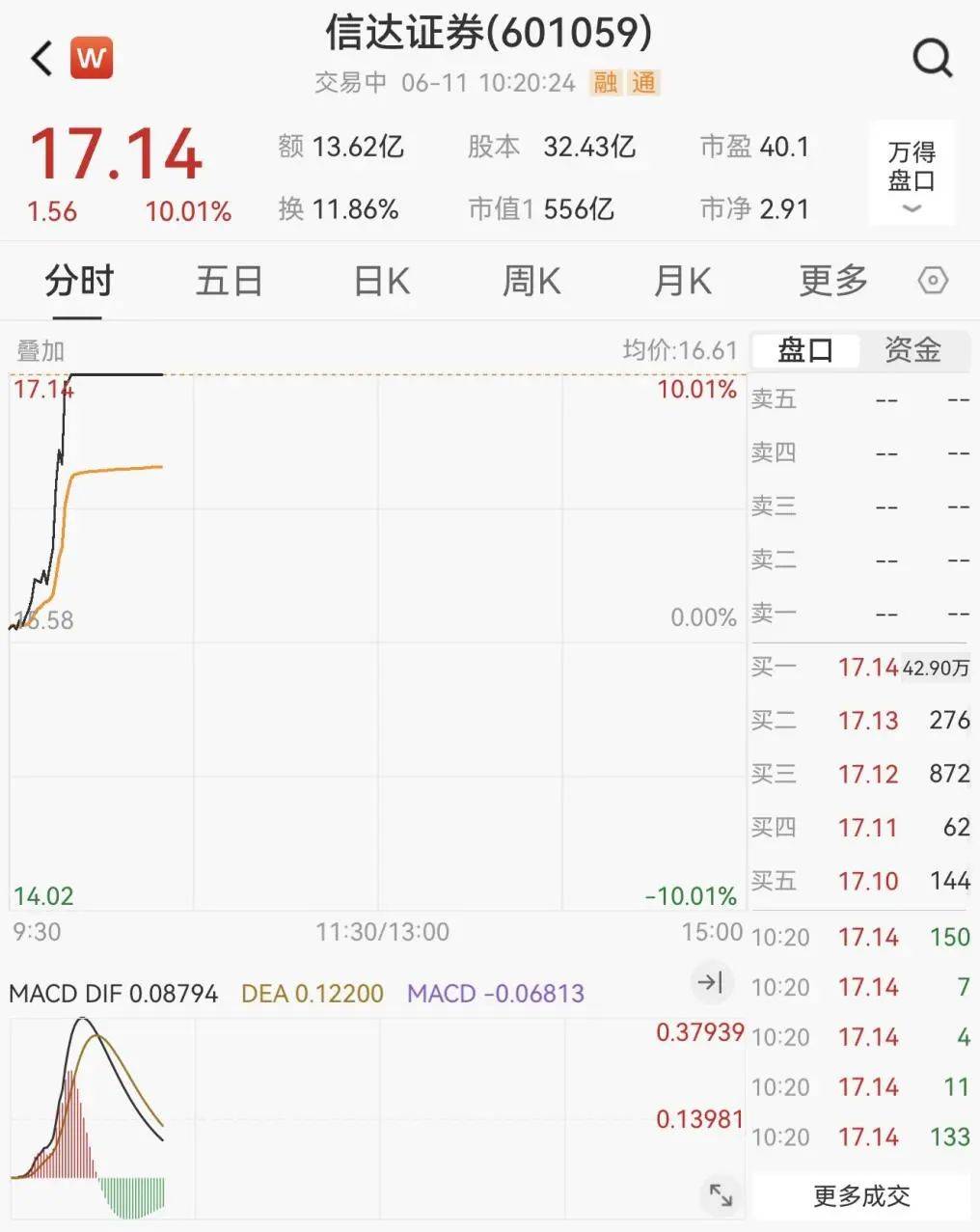Click the MACD DIF indicator label

pyautogui.click(x=112, y=993)
